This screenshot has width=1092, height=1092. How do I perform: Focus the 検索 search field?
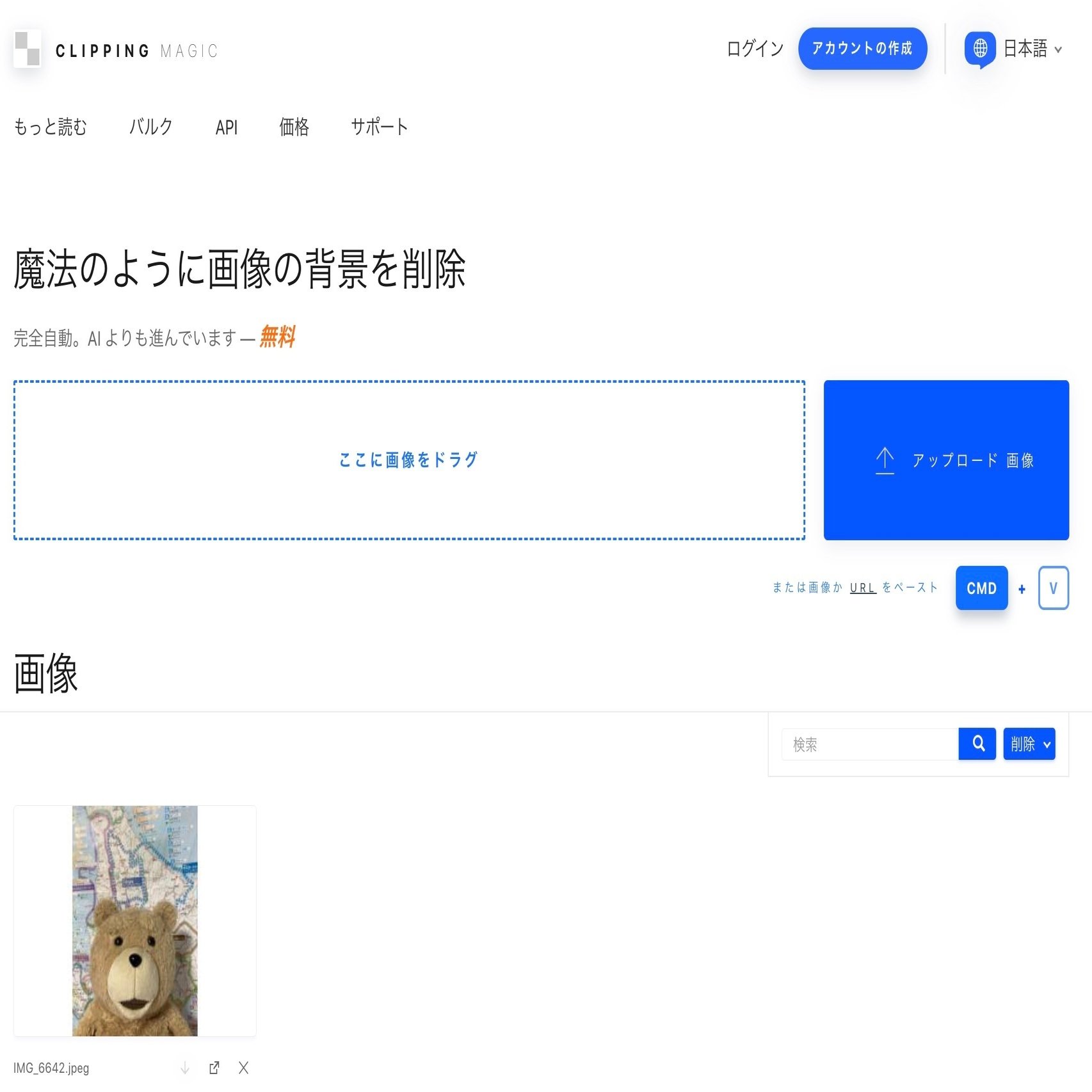869,744
